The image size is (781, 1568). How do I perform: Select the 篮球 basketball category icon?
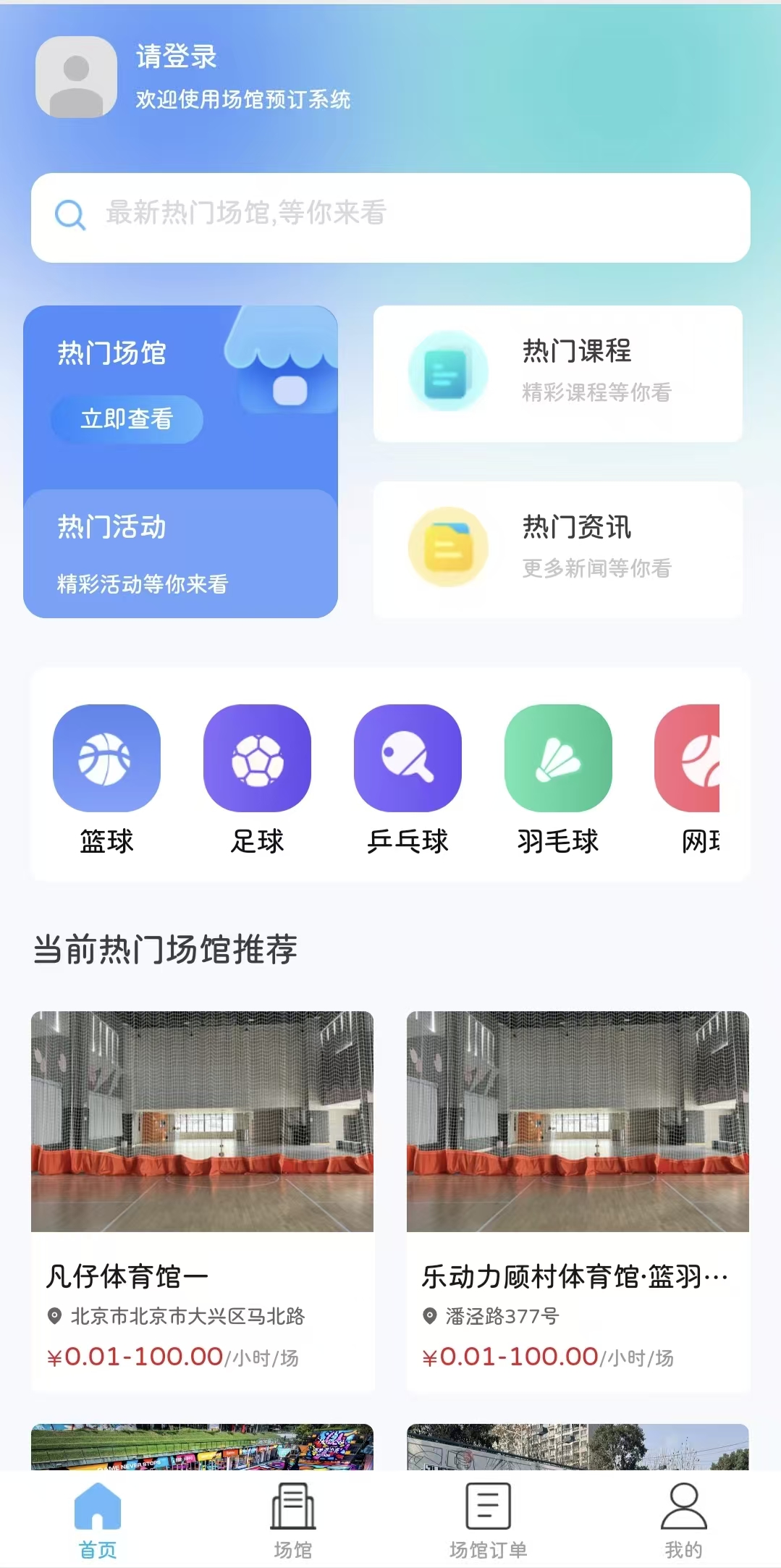coord(106,759)
